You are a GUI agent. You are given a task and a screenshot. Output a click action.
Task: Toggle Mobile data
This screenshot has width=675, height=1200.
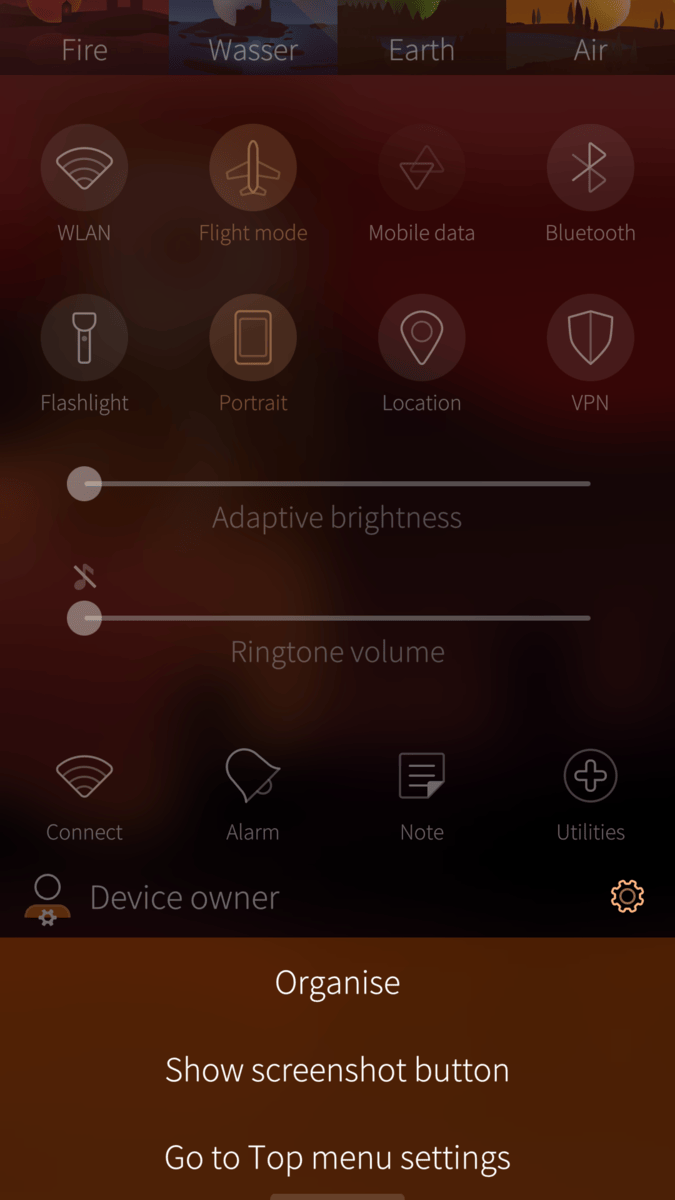tap(421, 168)
